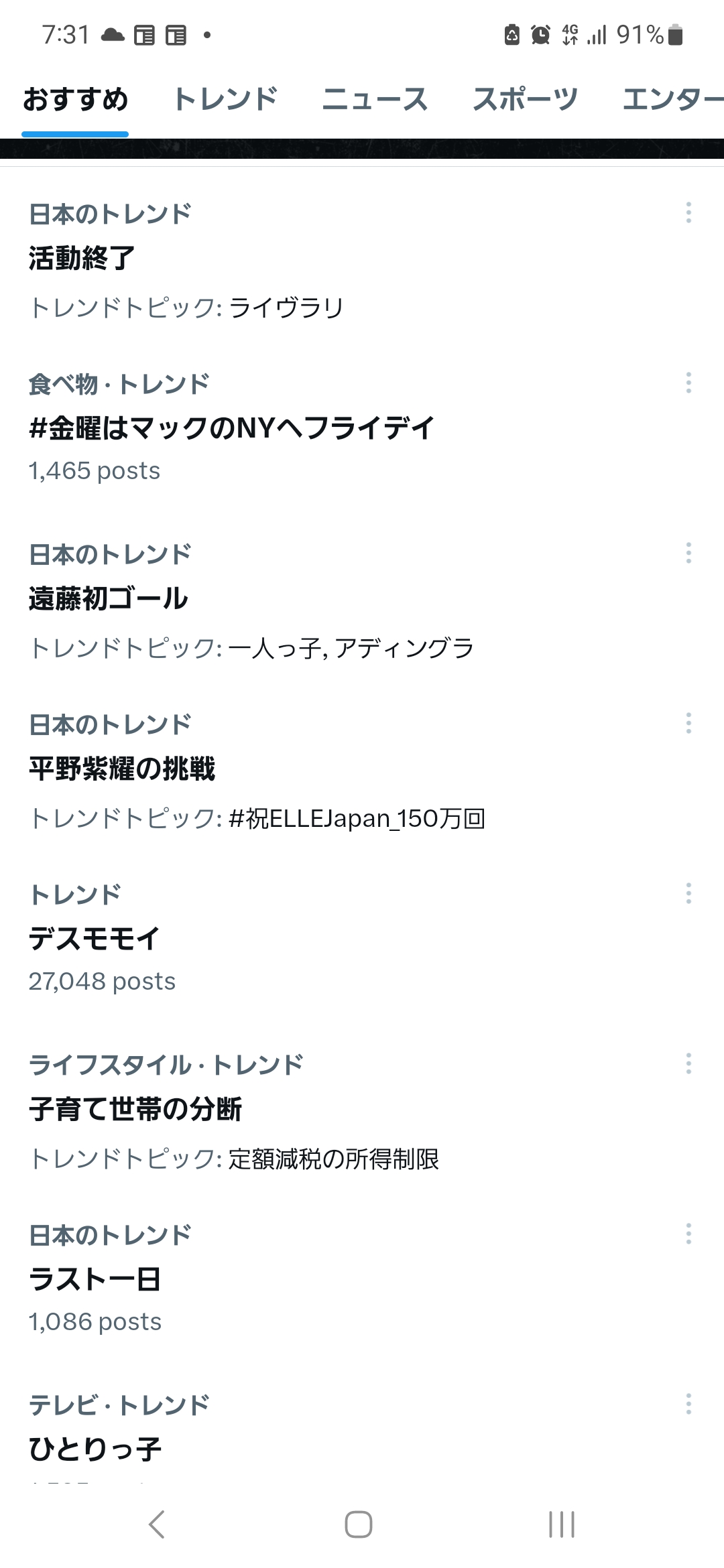Open the 子育て世帯の分断 trend
The image size is (724, 1568).
point(135,1110)
